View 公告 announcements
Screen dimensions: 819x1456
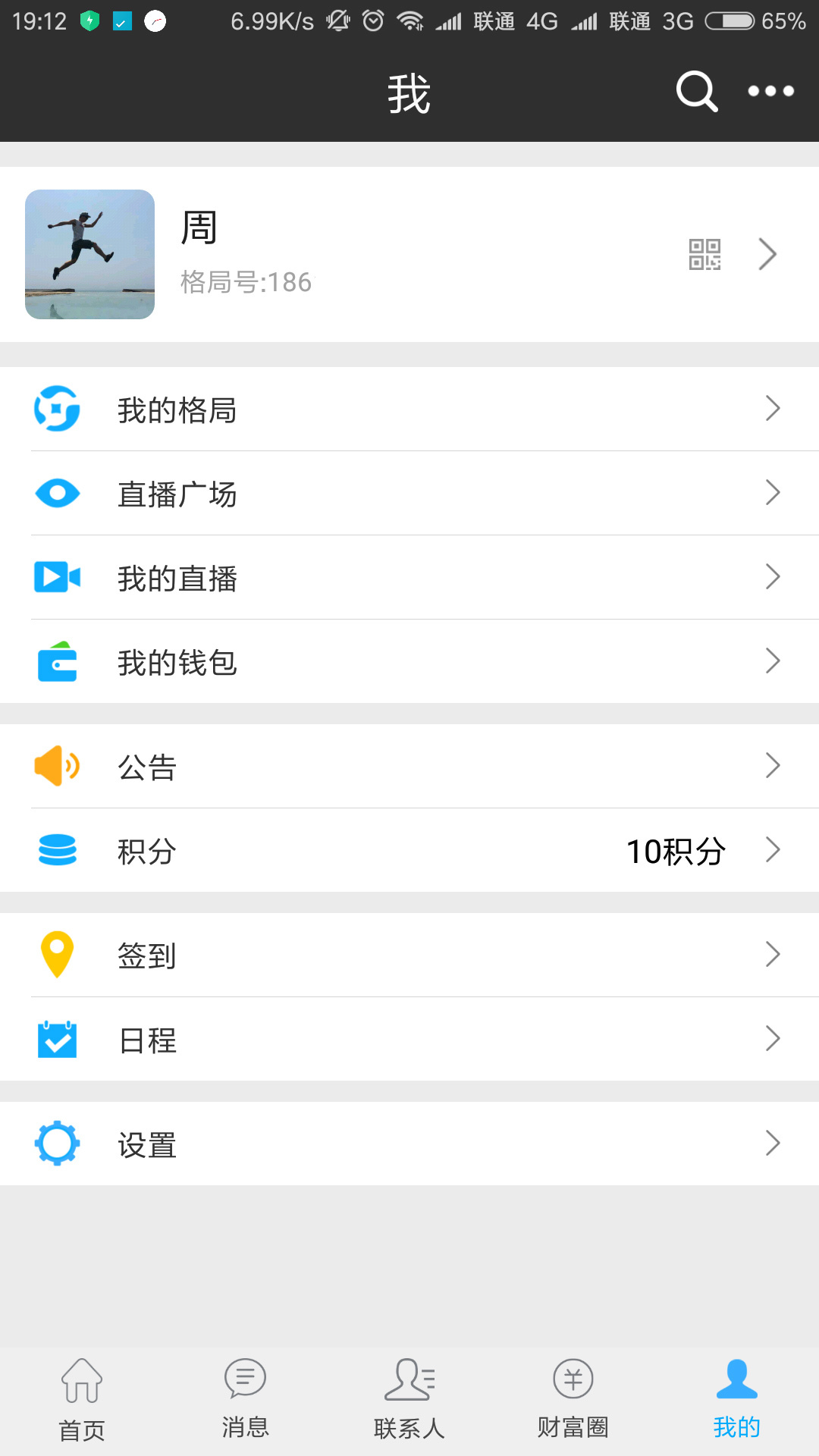[x=409, y=767]
